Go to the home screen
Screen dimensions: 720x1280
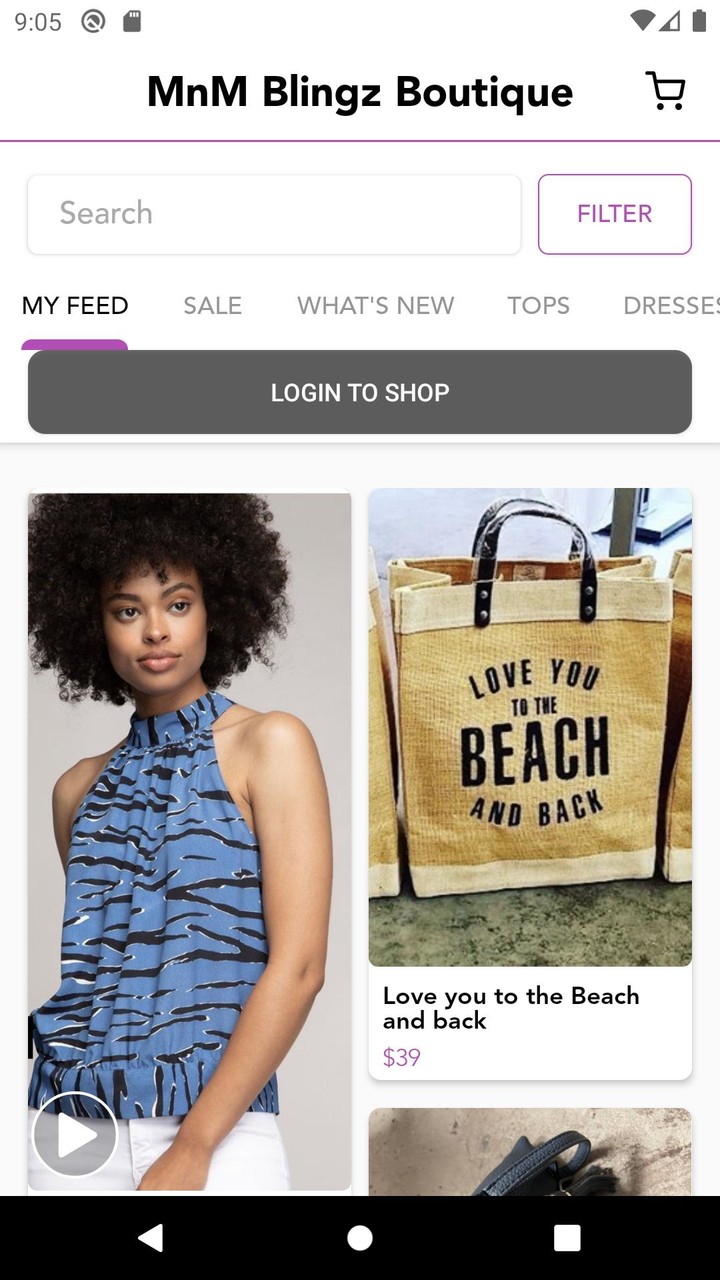click(360, 1238)
